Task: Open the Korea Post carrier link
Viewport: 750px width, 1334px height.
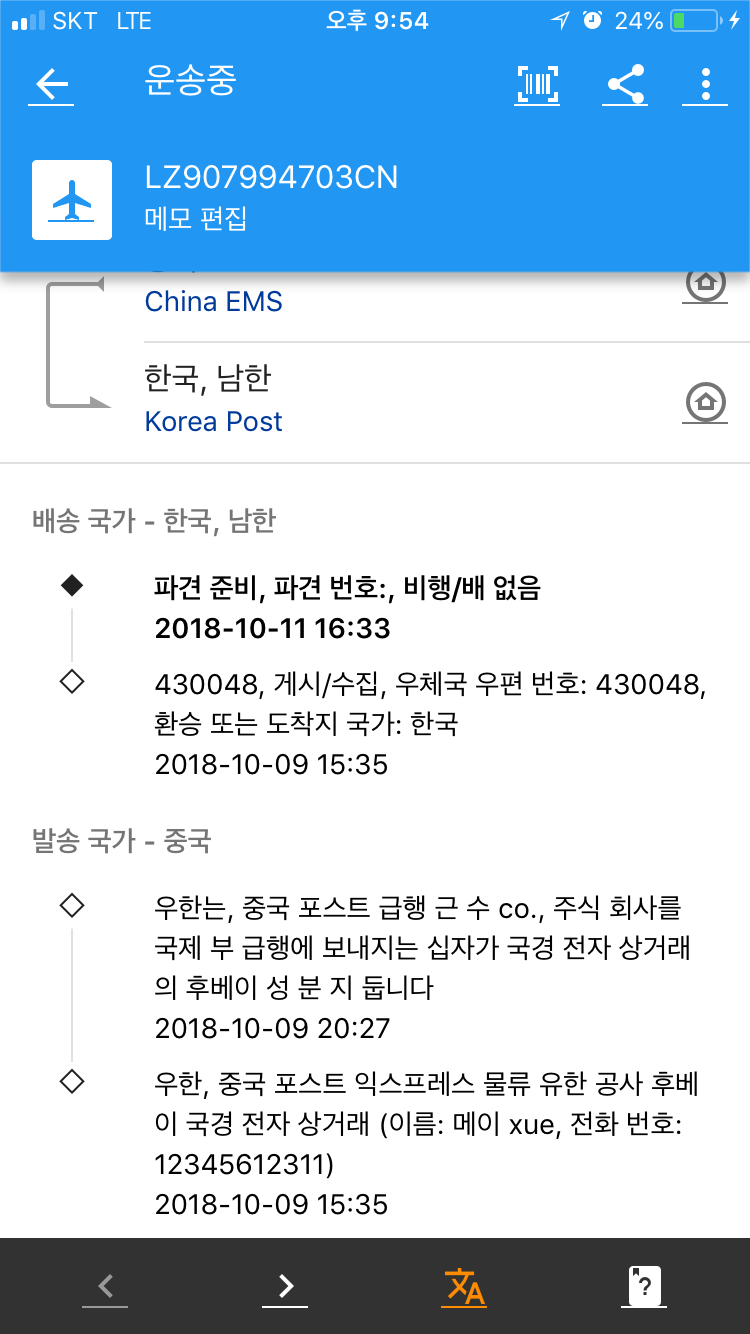Action: (214, 421)
